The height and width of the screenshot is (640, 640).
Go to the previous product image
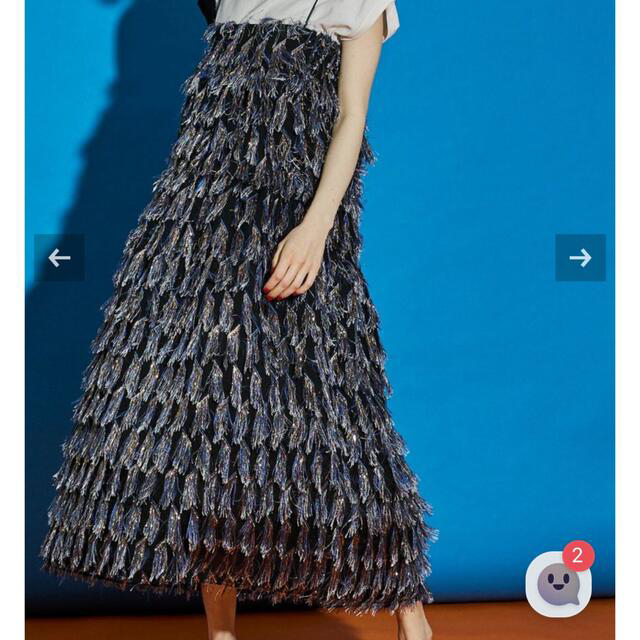pos(59,258)
